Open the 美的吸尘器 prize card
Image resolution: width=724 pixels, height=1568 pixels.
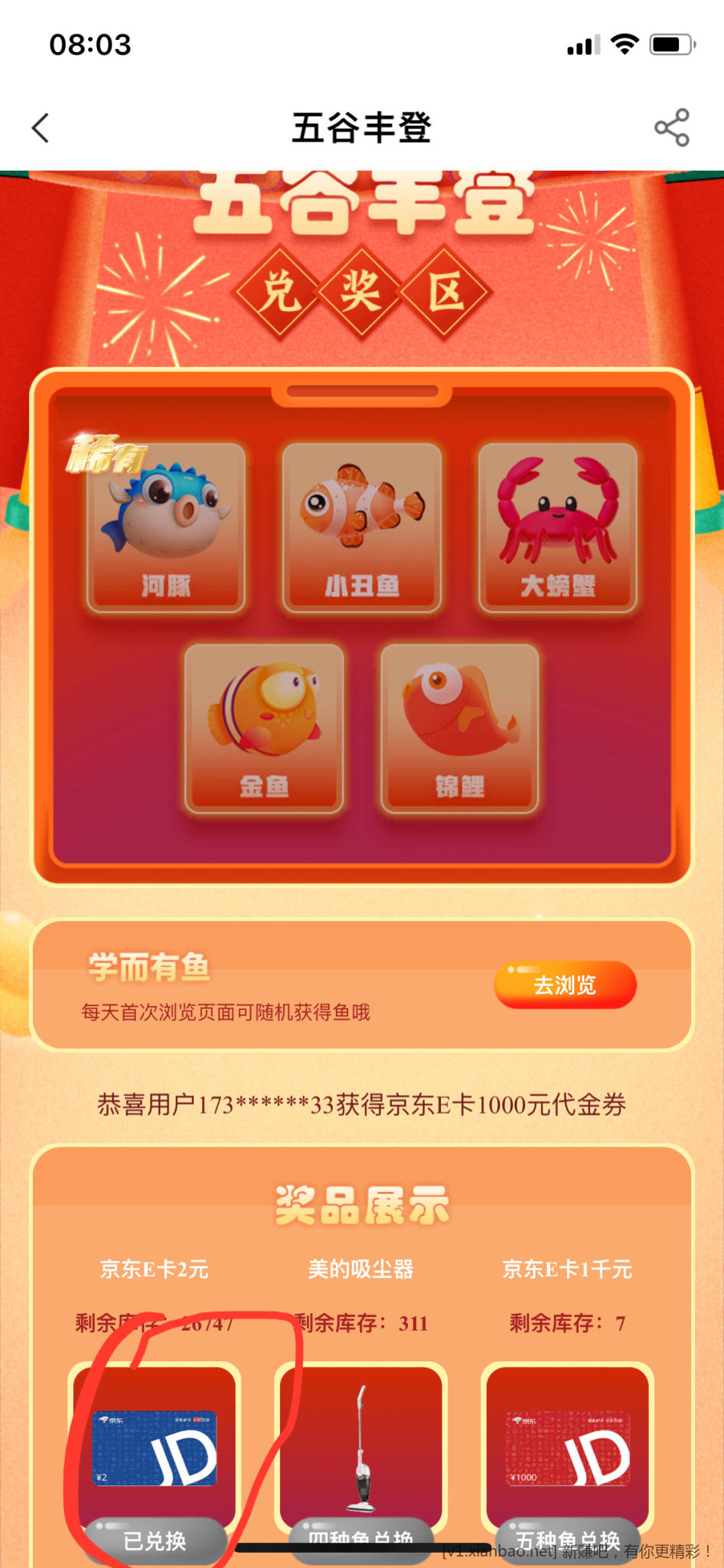tap(361, 1445)
